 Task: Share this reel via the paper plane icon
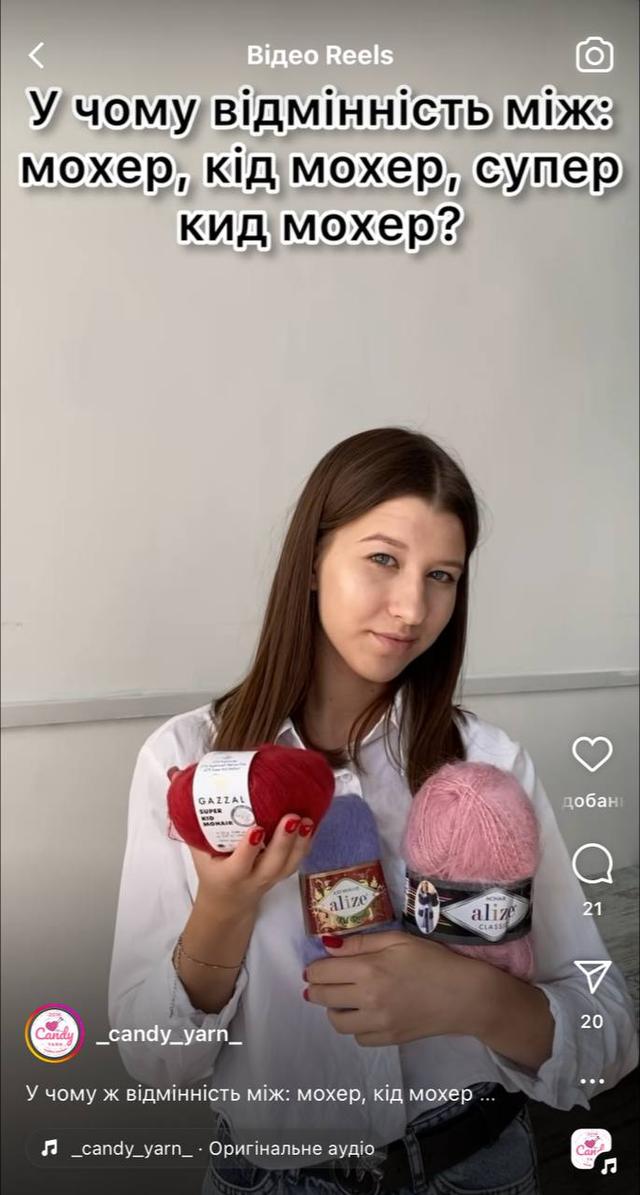(592, 977)
